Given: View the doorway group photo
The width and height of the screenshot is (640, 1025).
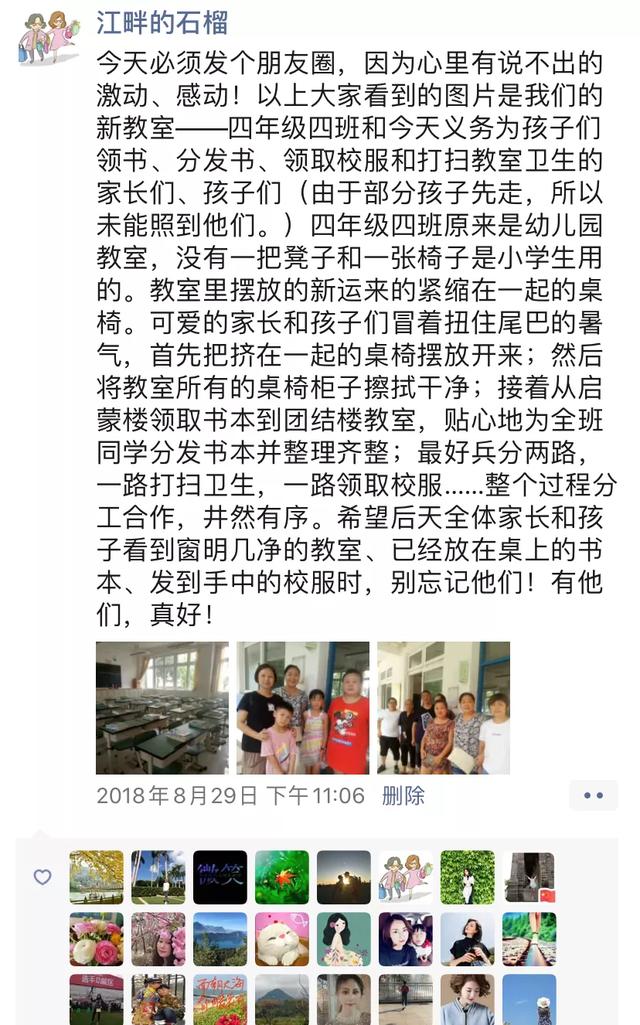Looking at the screenshot, I should pyautogui.click(x=443, y=708).
